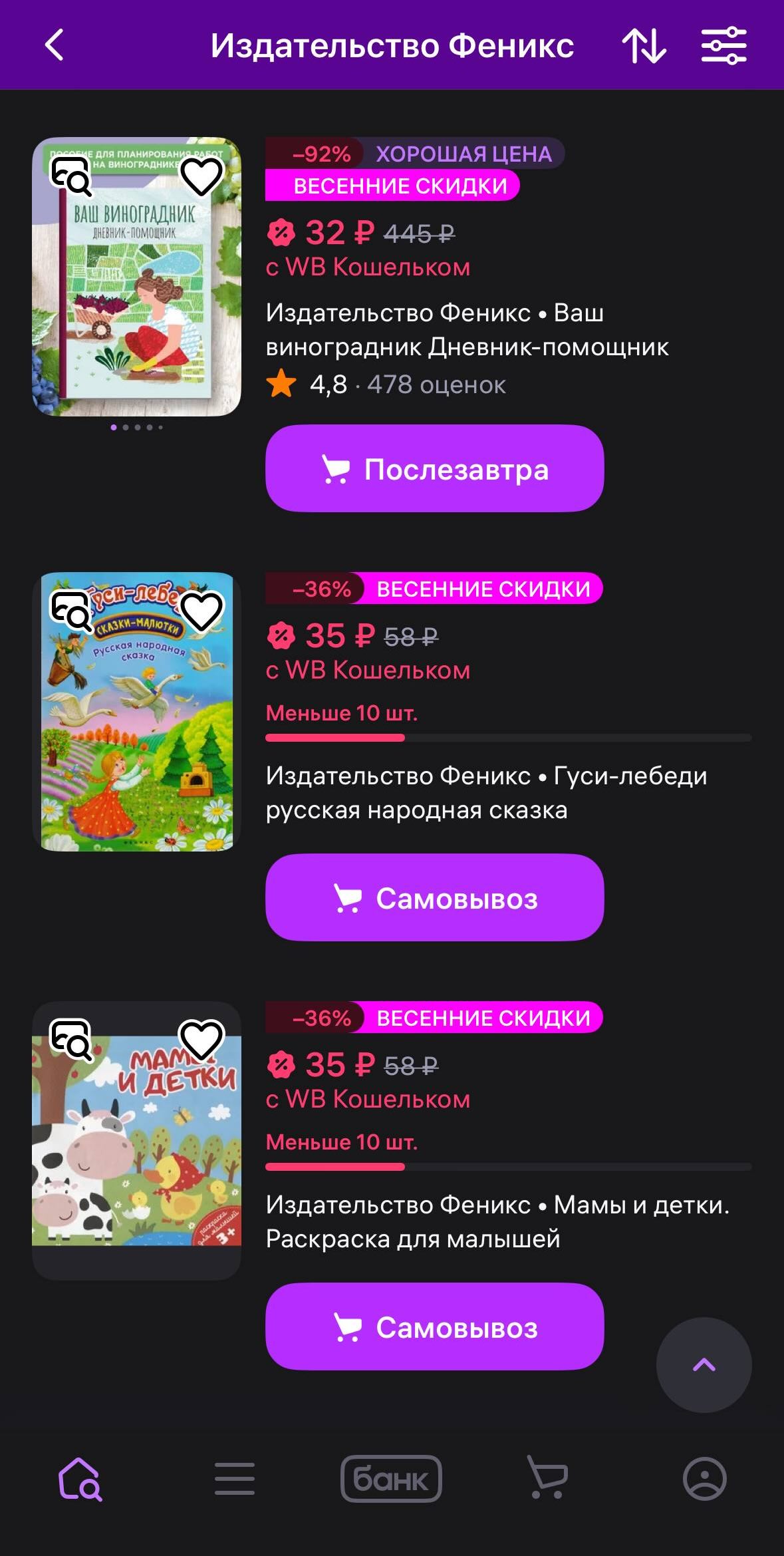Favorite the Мамы и детки coloring book
This screenshot has width=784, height=1556.
(201, 1040)
